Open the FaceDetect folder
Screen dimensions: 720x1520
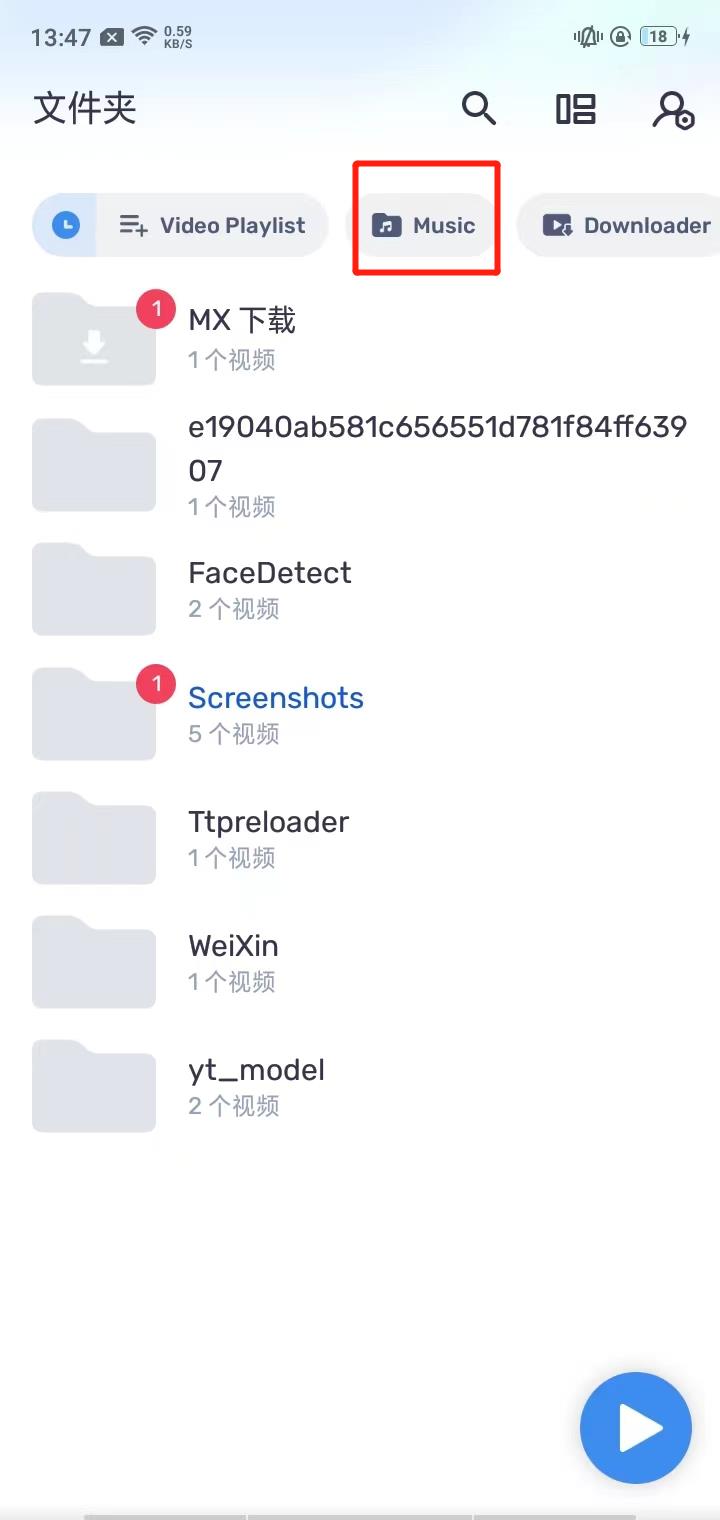(270, 572)
